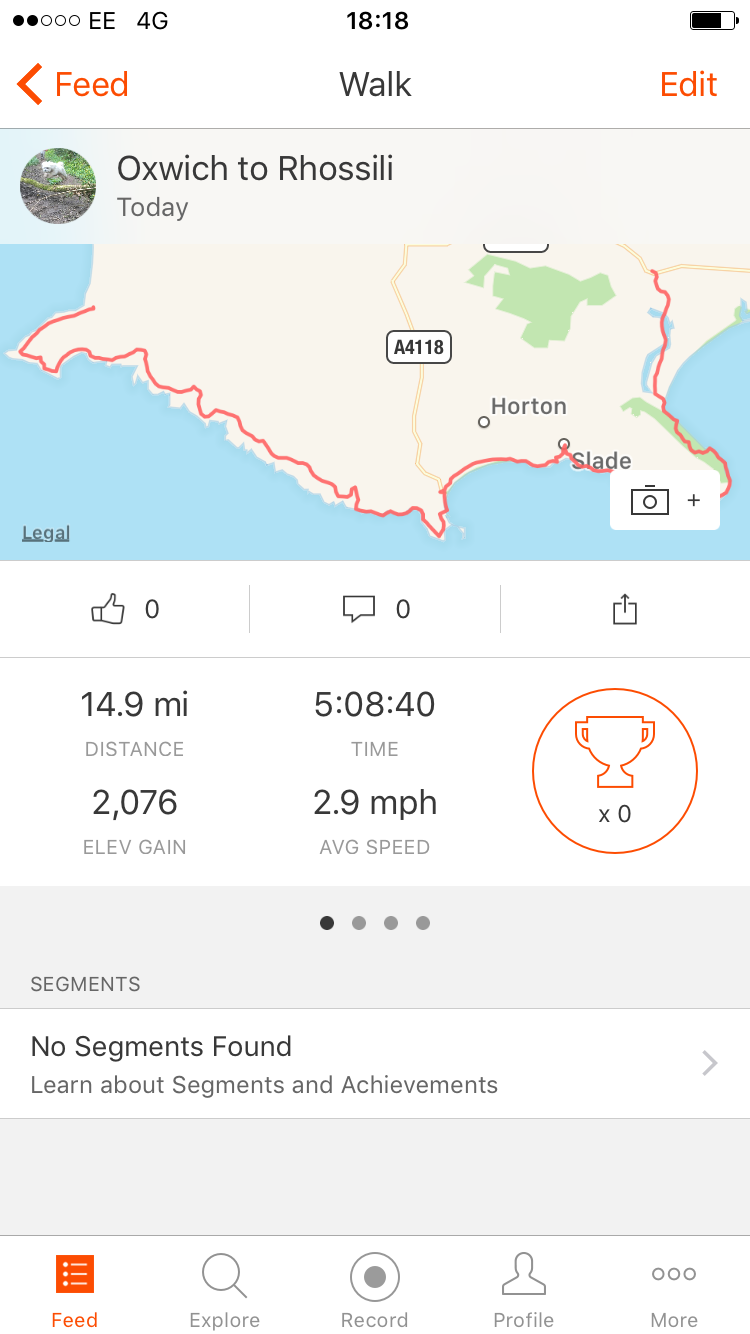Screen dimensions: 750x1334
Task: Add a photo to the activity
Action: [x=664, y=500]
